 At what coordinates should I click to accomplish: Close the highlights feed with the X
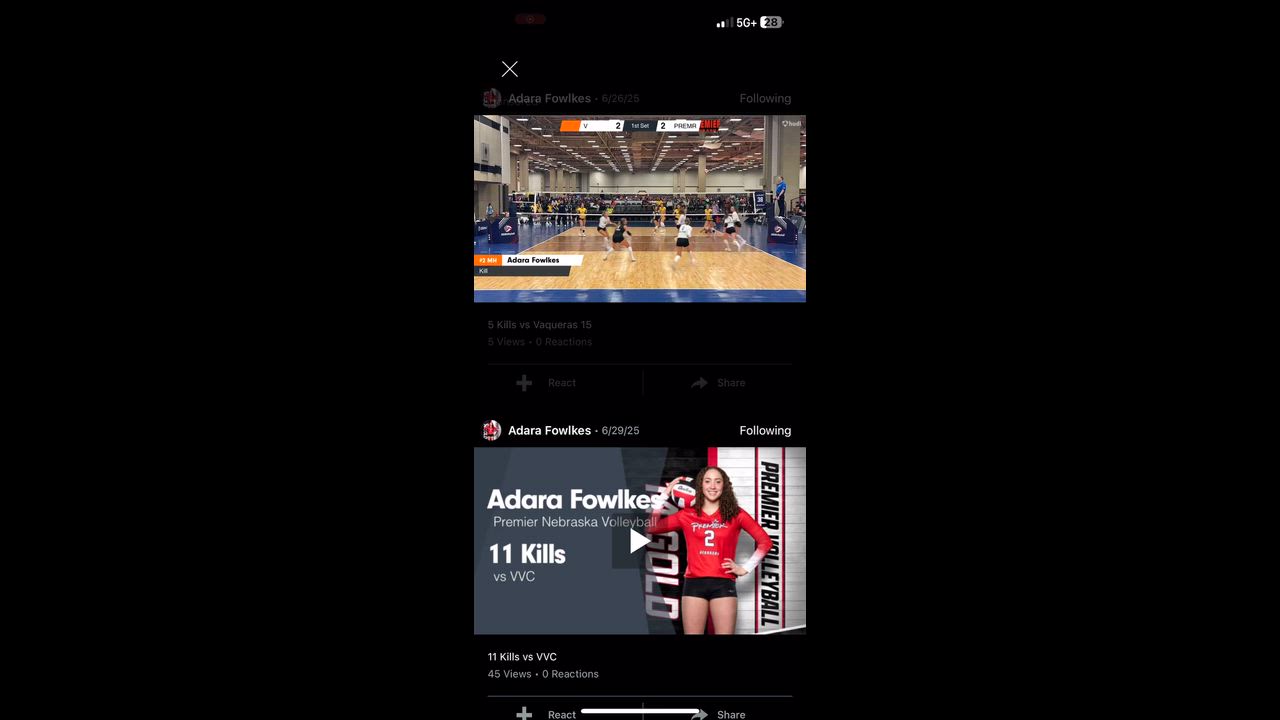[x=509, y=69]
